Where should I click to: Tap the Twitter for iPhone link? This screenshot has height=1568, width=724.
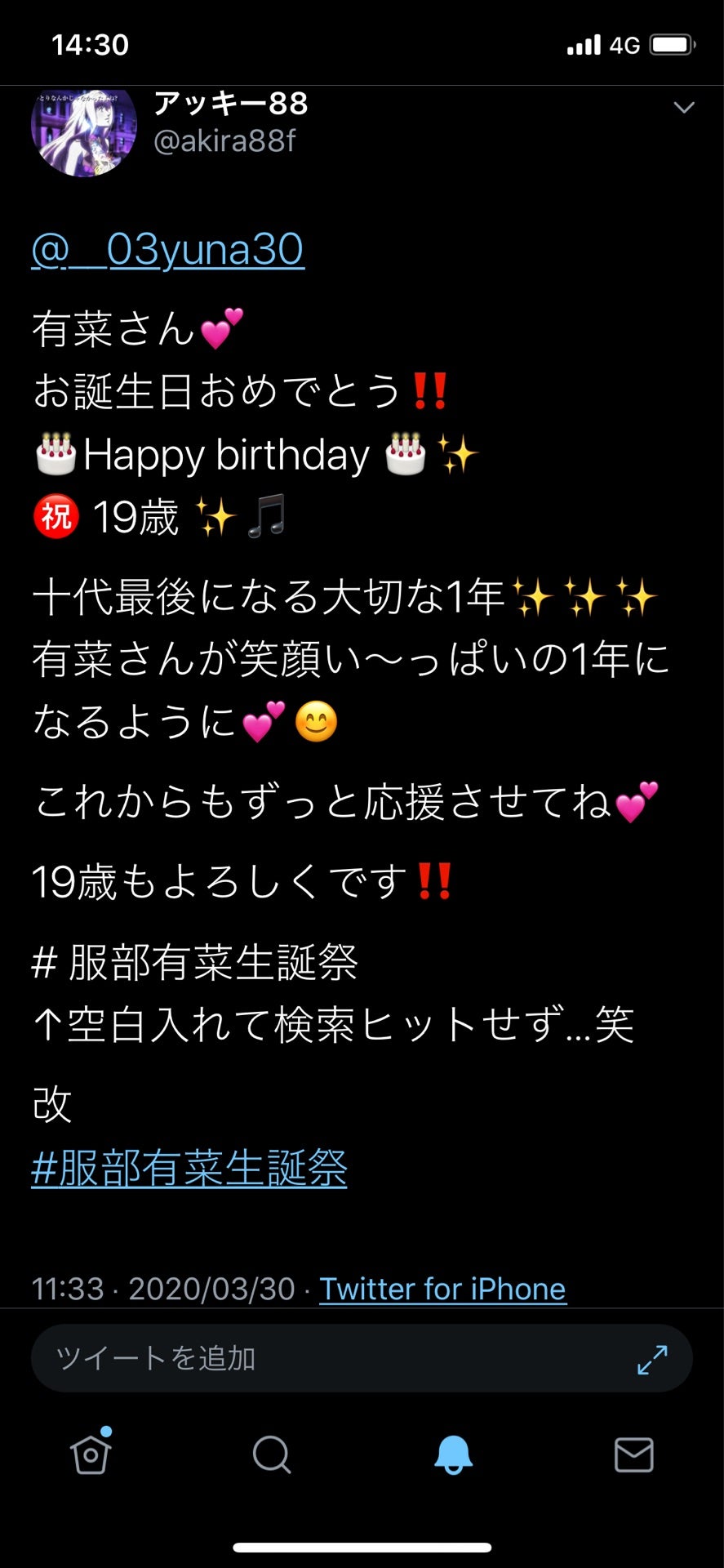(442, 1289)
